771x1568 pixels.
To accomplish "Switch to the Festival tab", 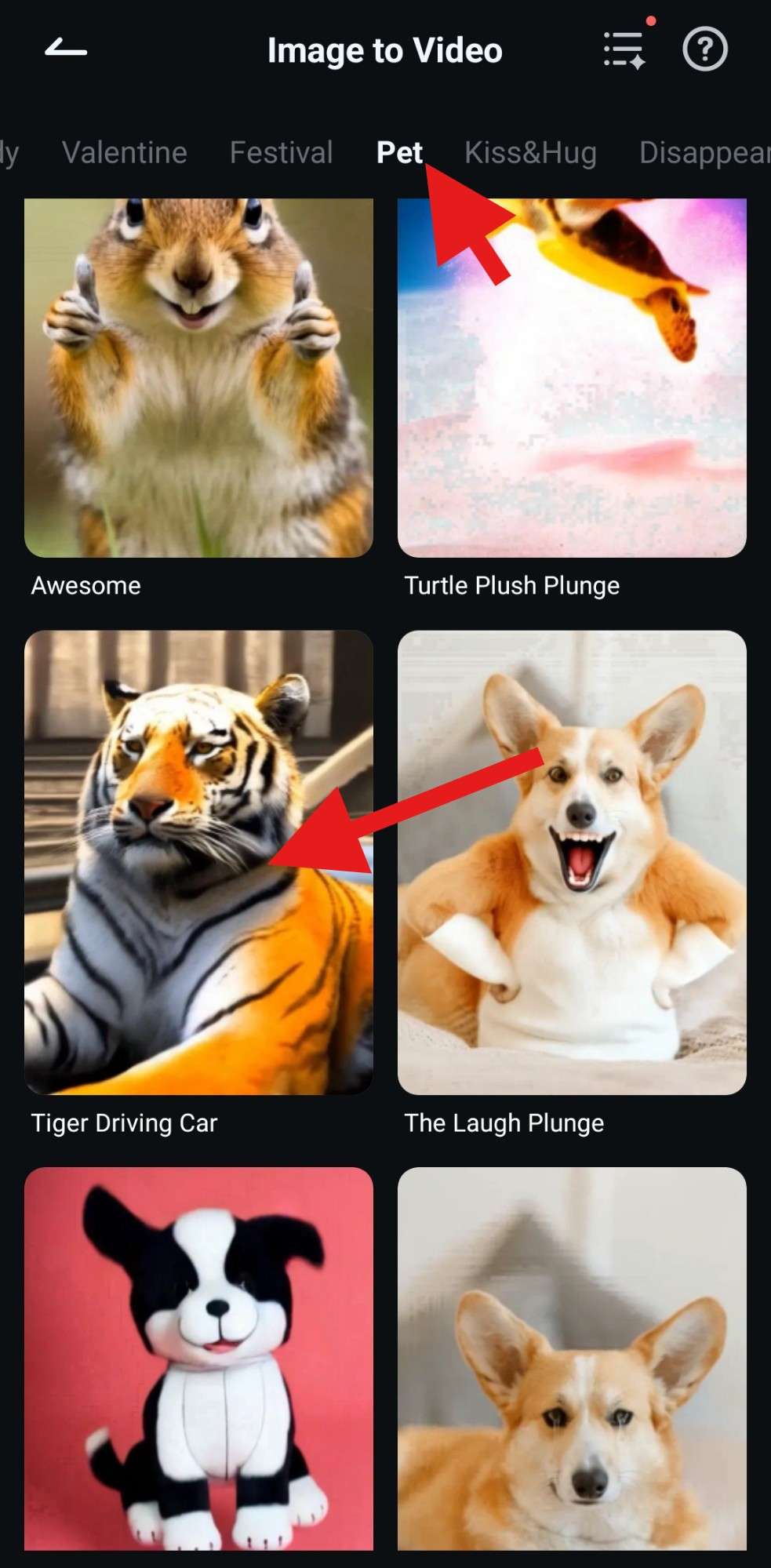I will [281, 152].
